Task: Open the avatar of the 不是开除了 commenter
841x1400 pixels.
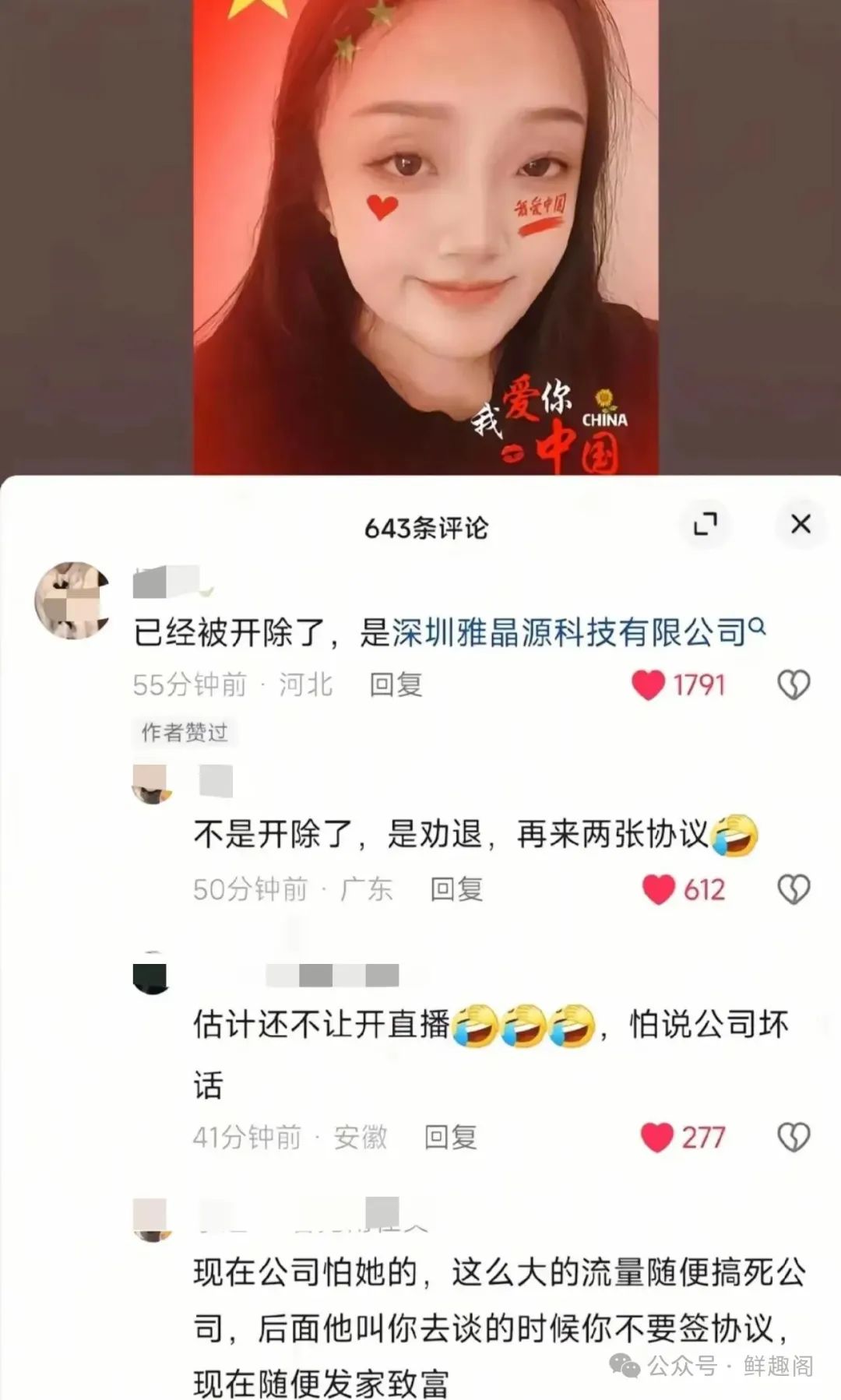Action: click(x=150, y=783)
